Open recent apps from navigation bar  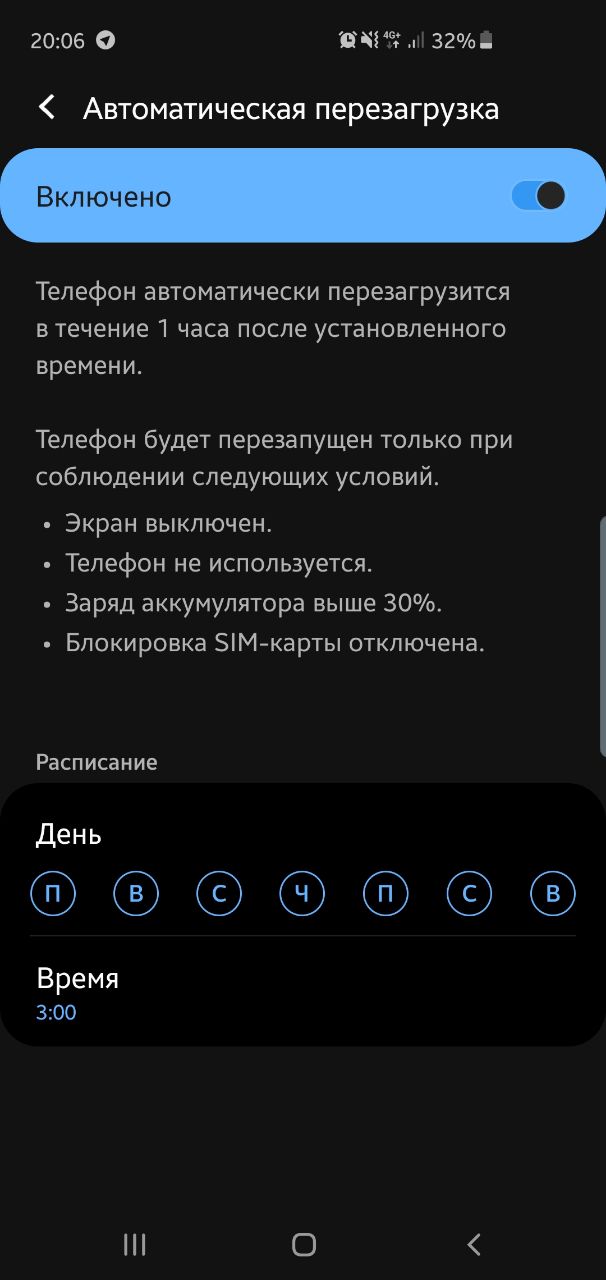point(134,1244)
